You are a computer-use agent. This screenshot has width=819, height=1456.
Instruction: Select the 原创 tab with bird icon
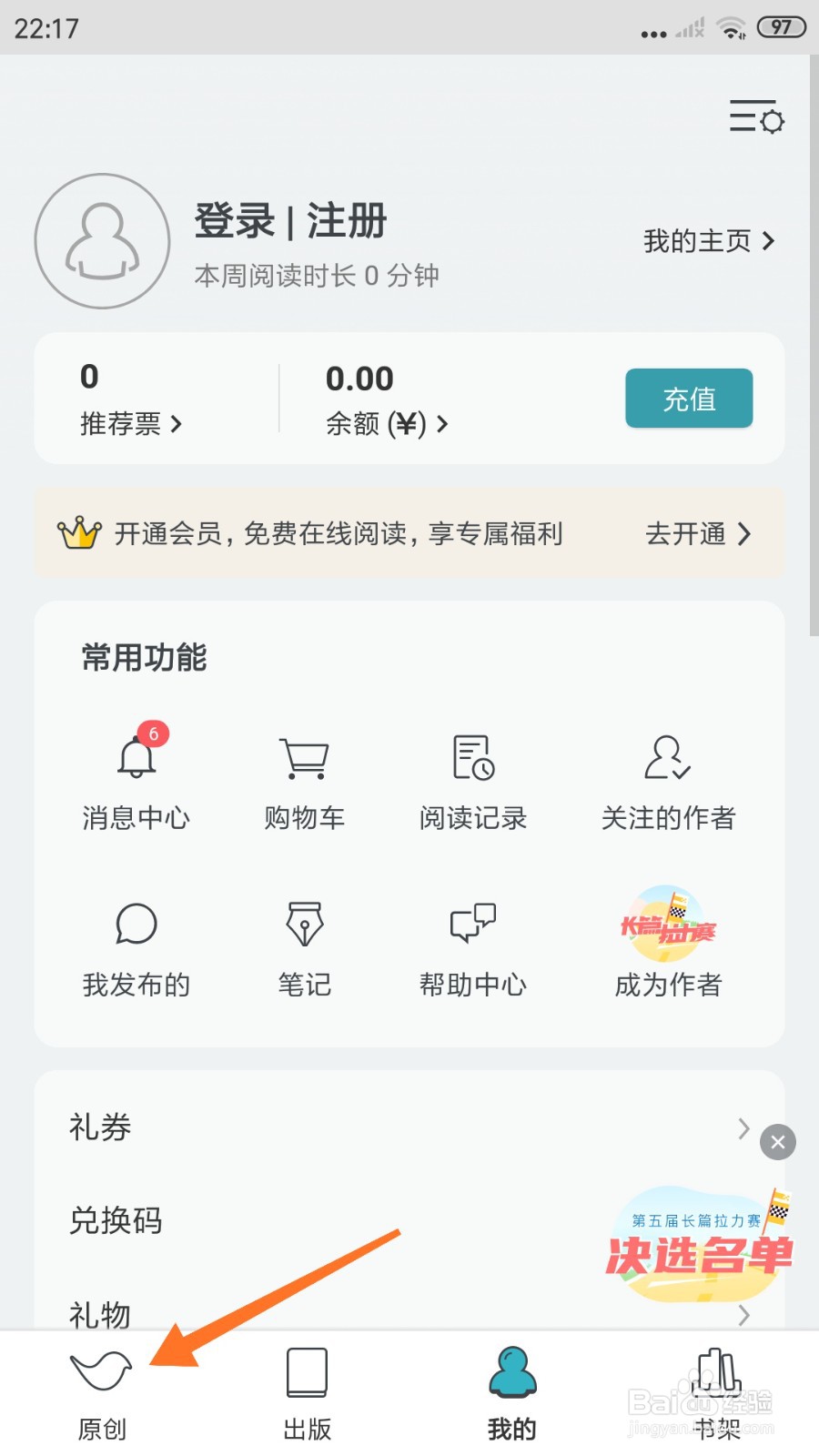(100, 1388)
